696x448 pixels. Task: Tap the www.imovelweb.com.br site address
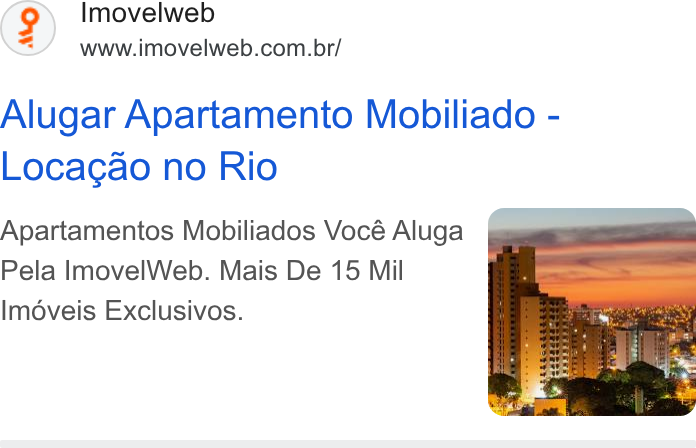point(210,48)
